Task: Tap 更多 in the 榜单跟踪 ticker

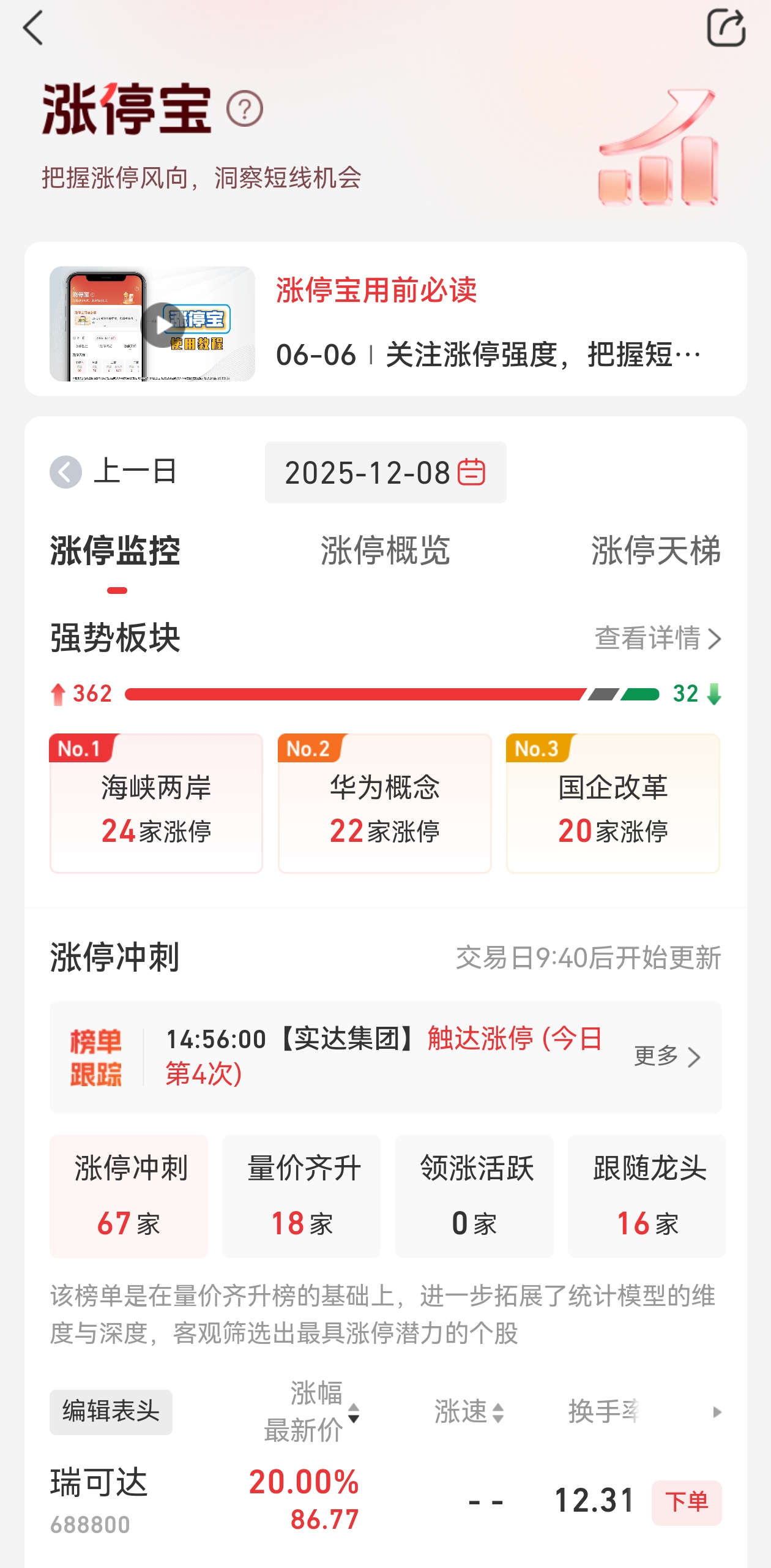Action: 667,1056
